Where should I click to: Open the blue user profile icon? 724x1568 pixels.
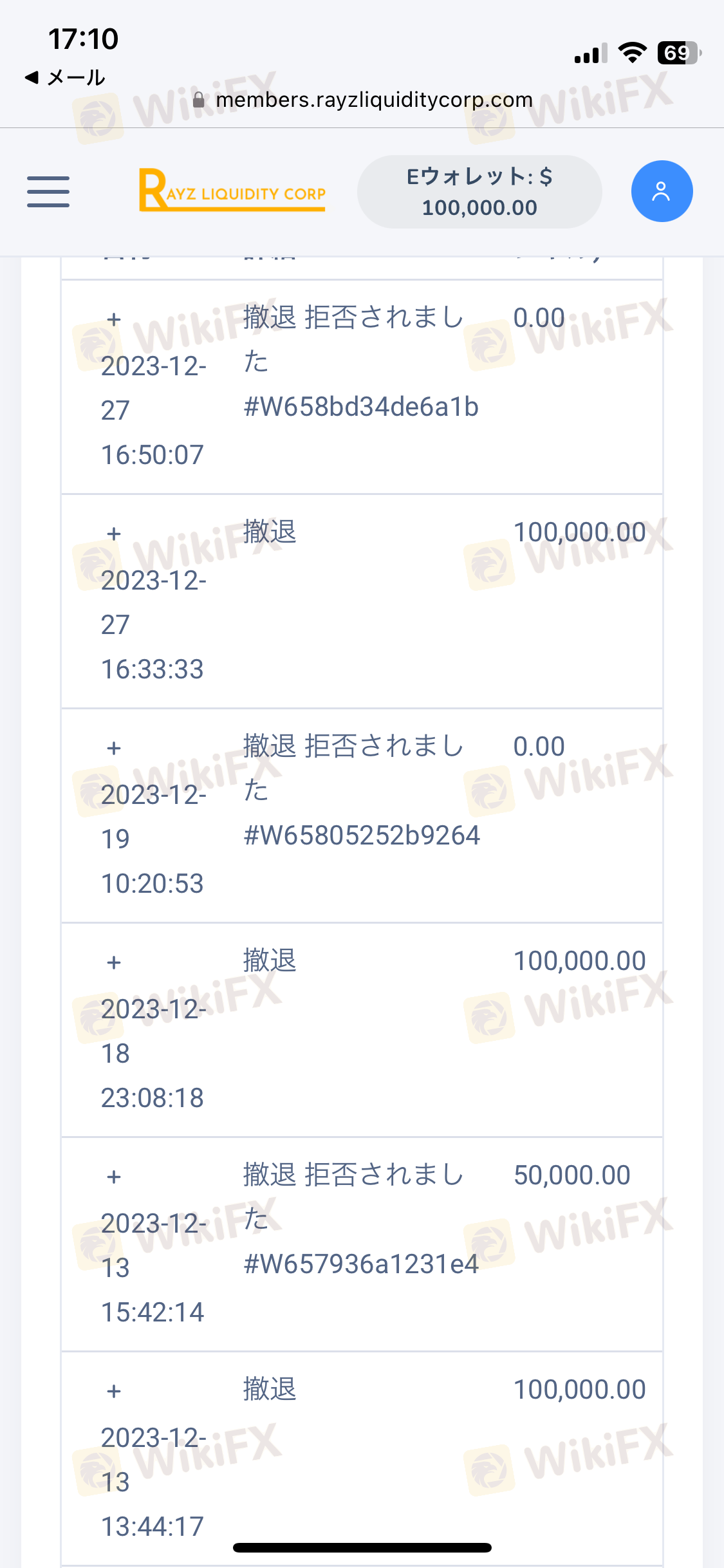(x=661, y=191)
